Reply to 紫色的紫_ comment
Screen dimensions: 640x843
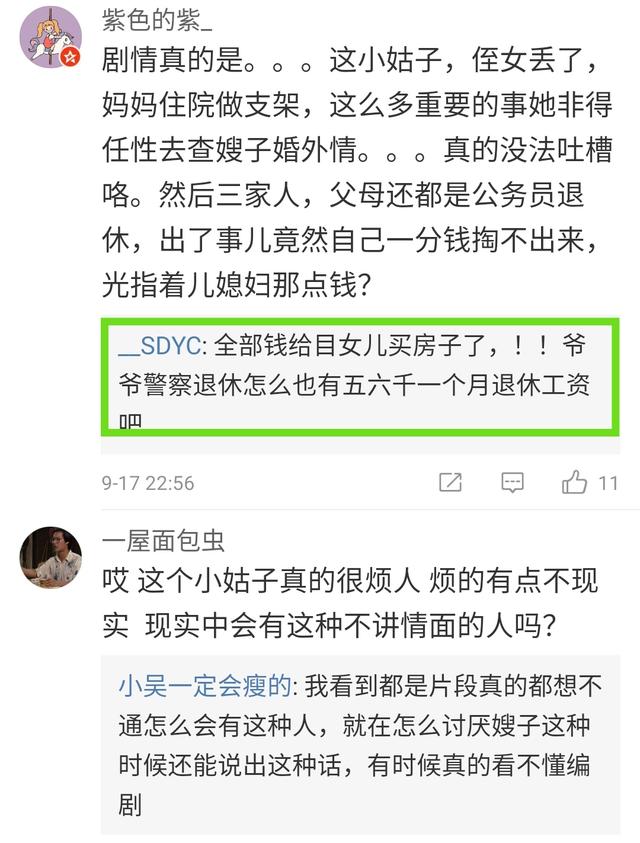point(512,483)
